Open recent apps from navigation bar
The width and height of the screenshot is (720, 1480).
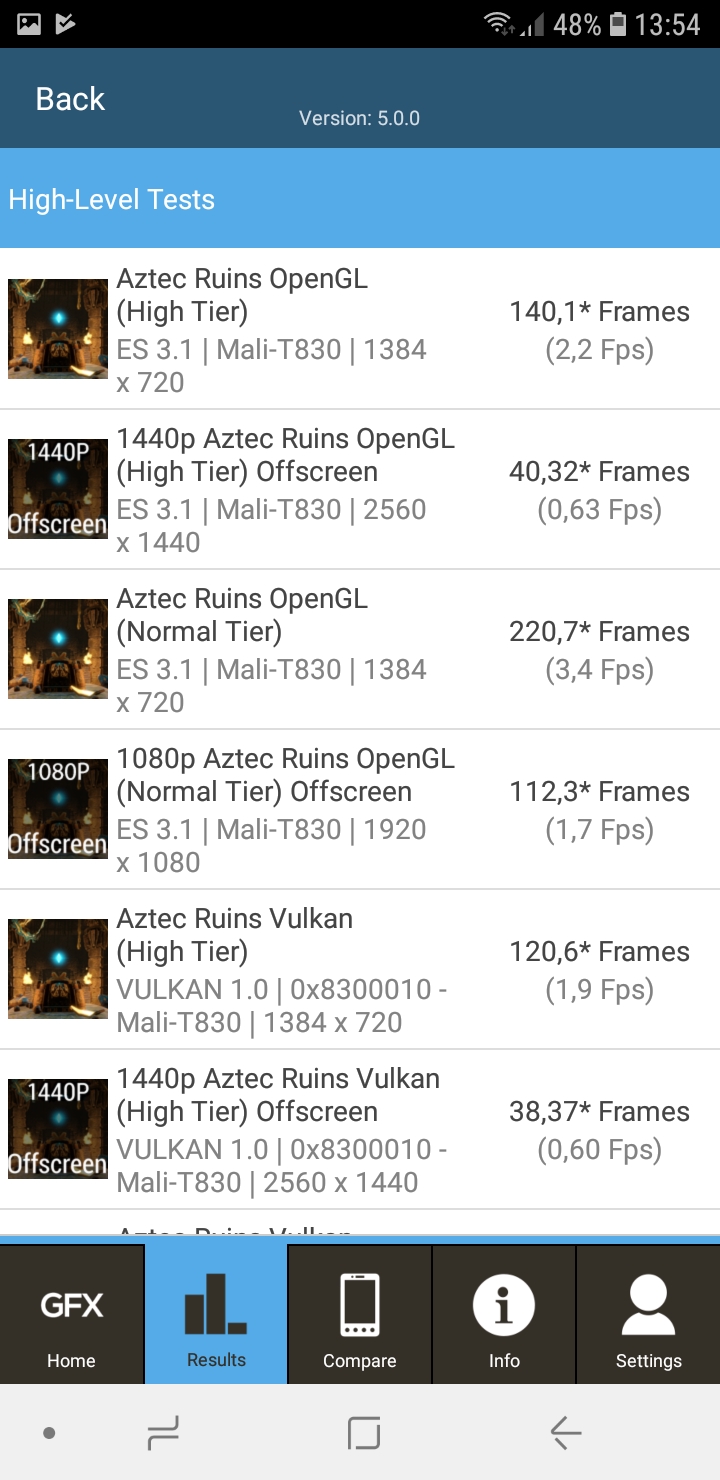point(163,1434)
